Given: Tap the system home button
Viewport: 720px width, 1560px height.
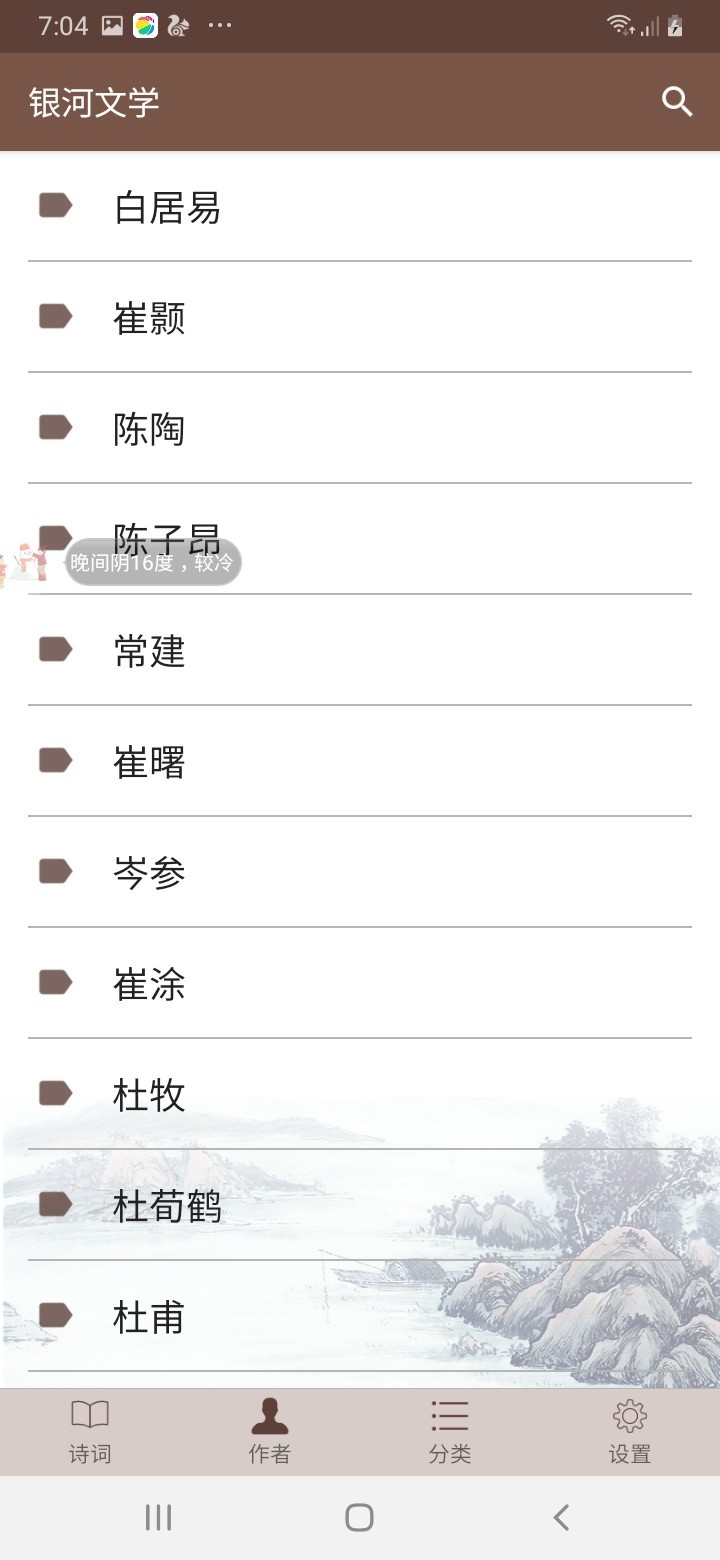Looking at the screenshot, I should [359, 1517].
